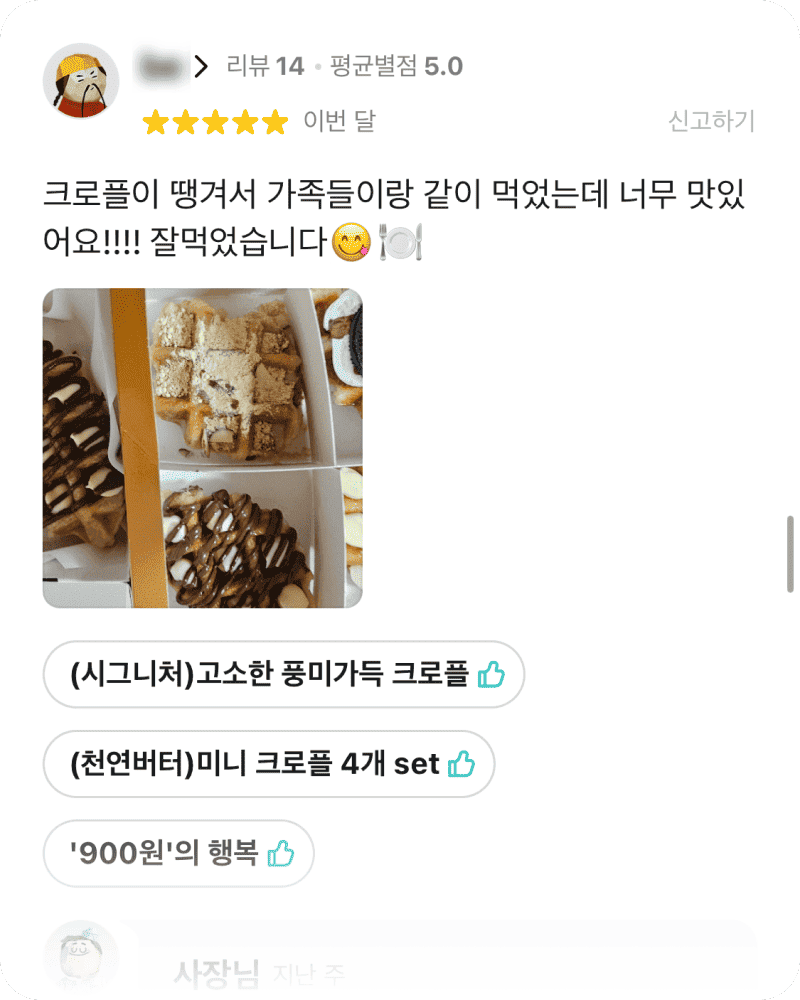Select the (시그니처)고소한 풍미가득 크로플 chip

tap(284, 676)
